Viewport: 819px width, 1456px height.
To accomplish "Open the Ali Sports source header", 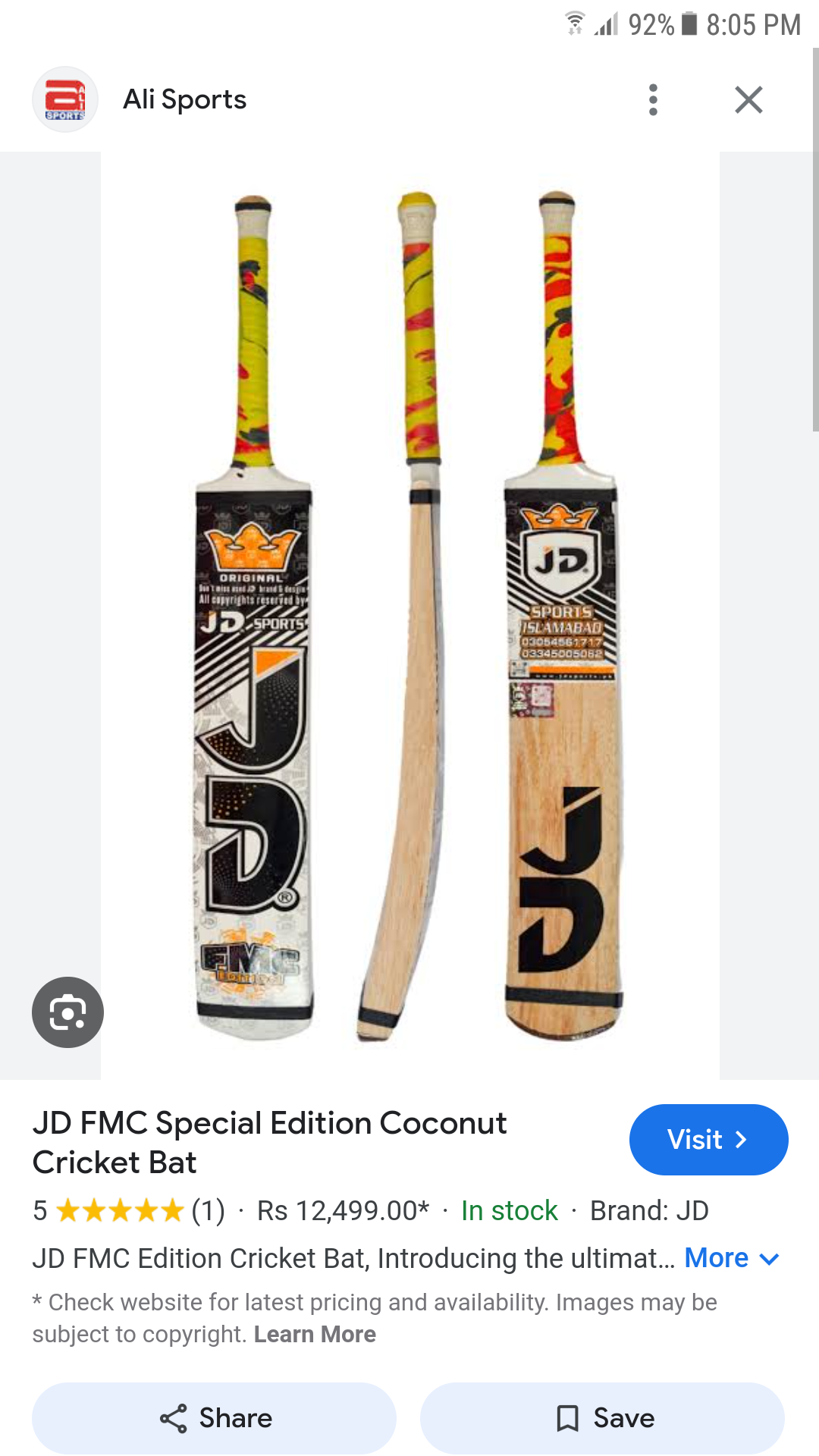I will 184,99.
